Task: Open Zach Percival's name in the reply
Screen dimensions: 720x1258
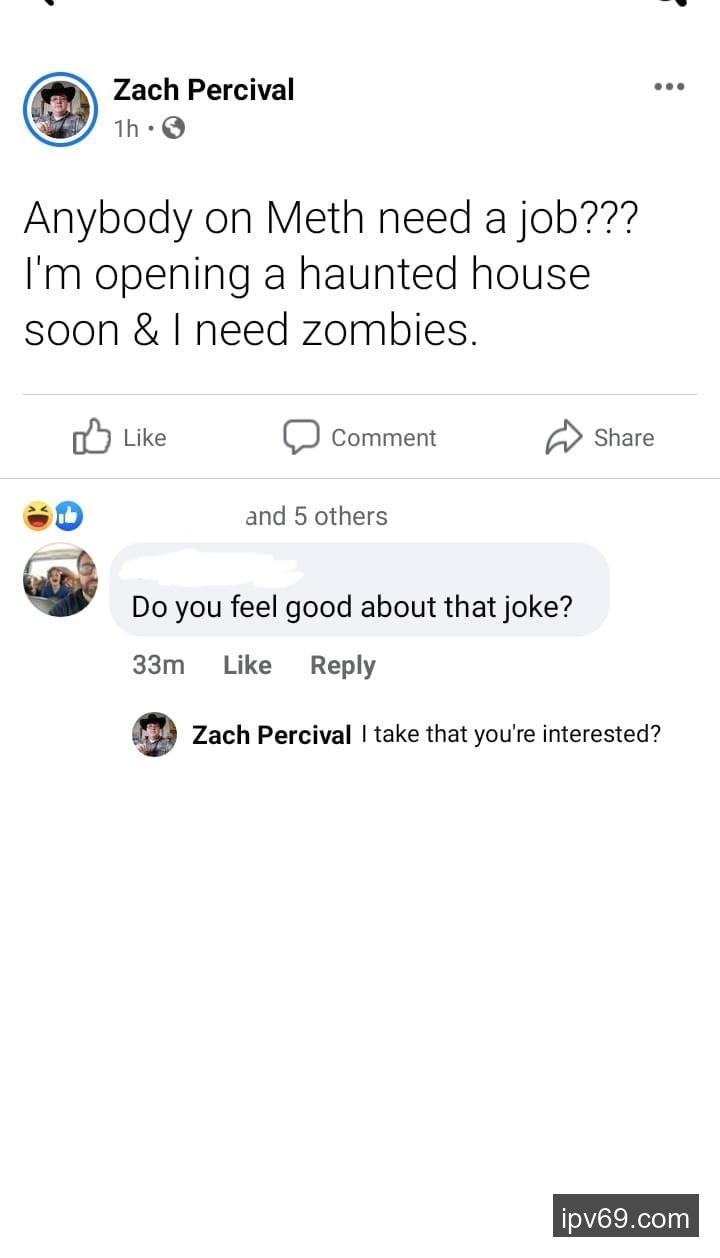Action: point(271,735)
